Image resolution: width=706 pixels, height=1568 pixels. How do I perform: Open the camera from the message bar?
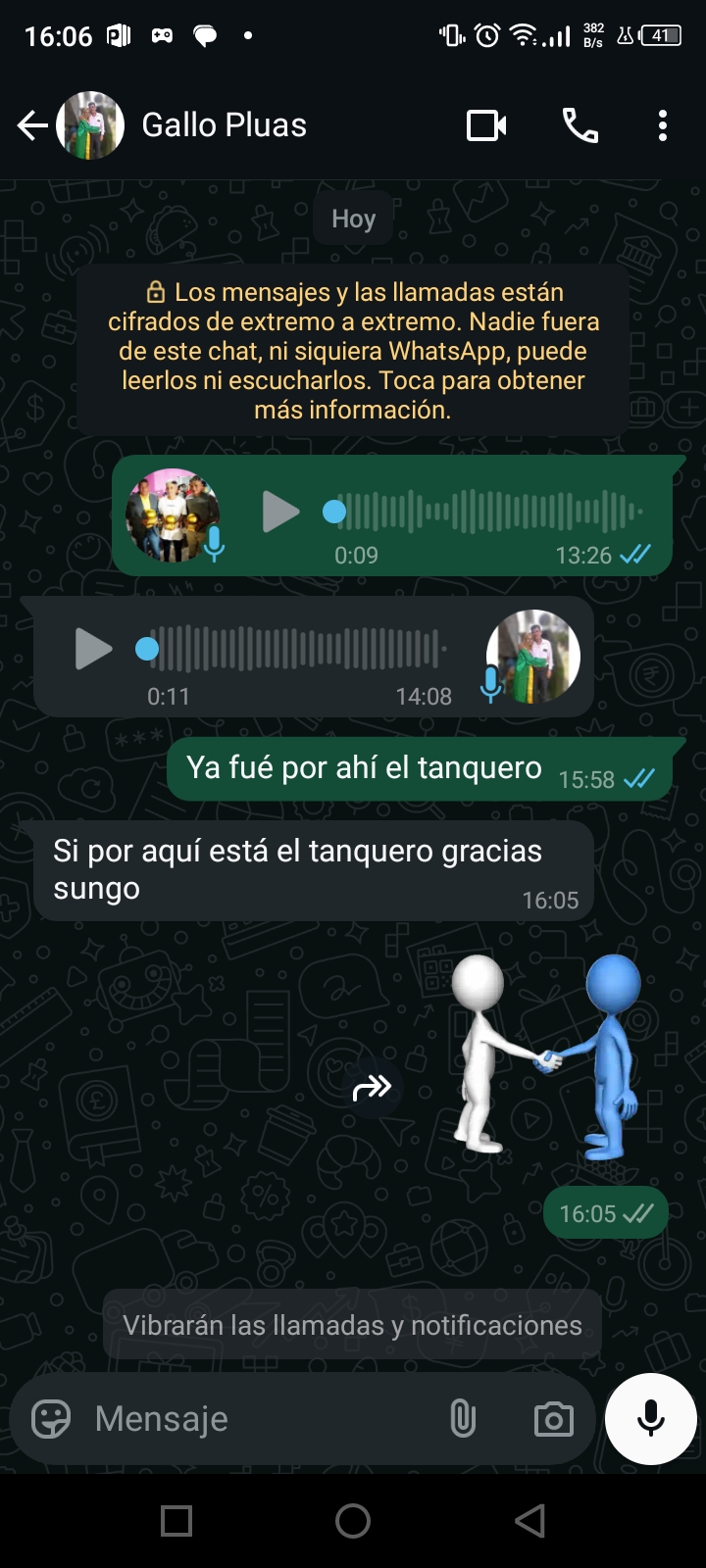click(x=553, y=1419)
